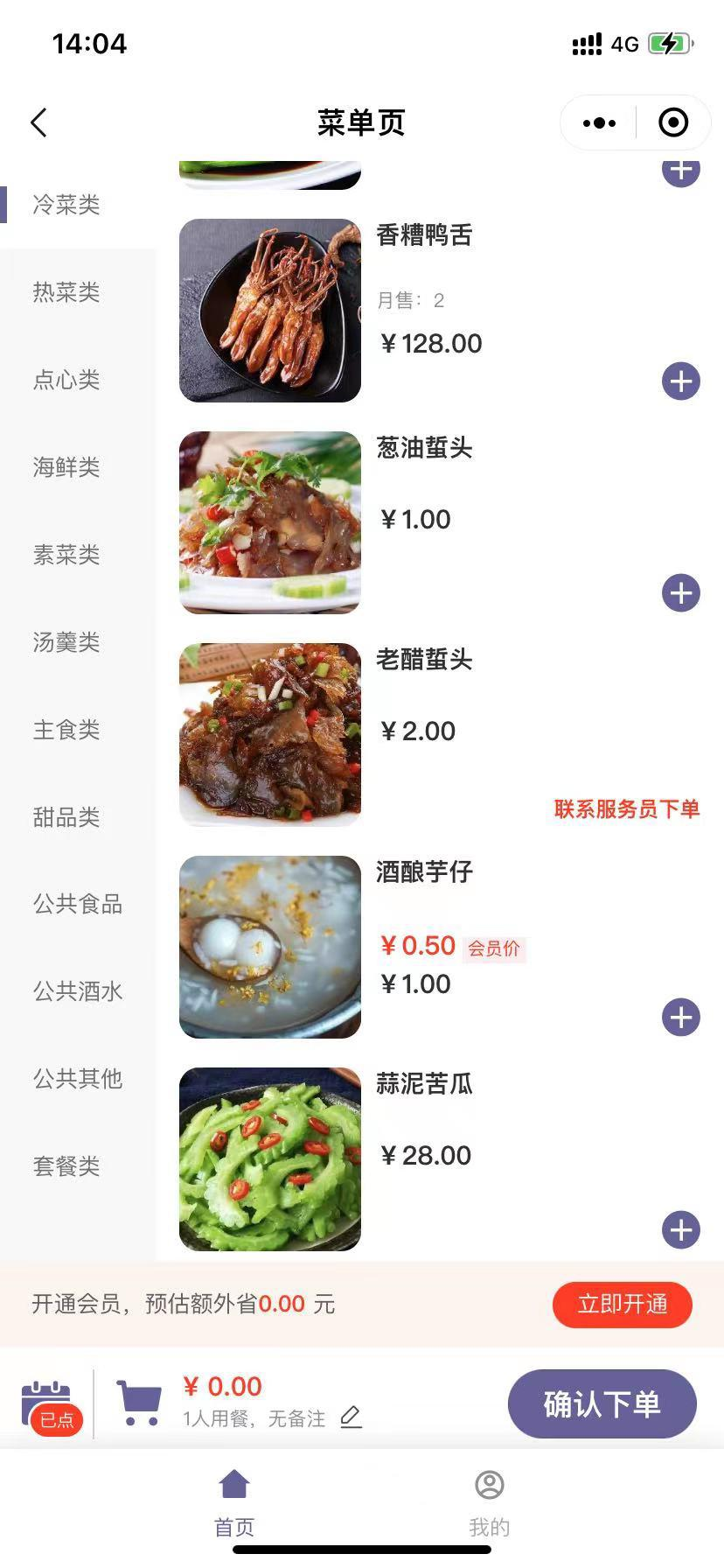Switch to the 我的 tab
The image size is (724, 1568).
point(489,1503)
